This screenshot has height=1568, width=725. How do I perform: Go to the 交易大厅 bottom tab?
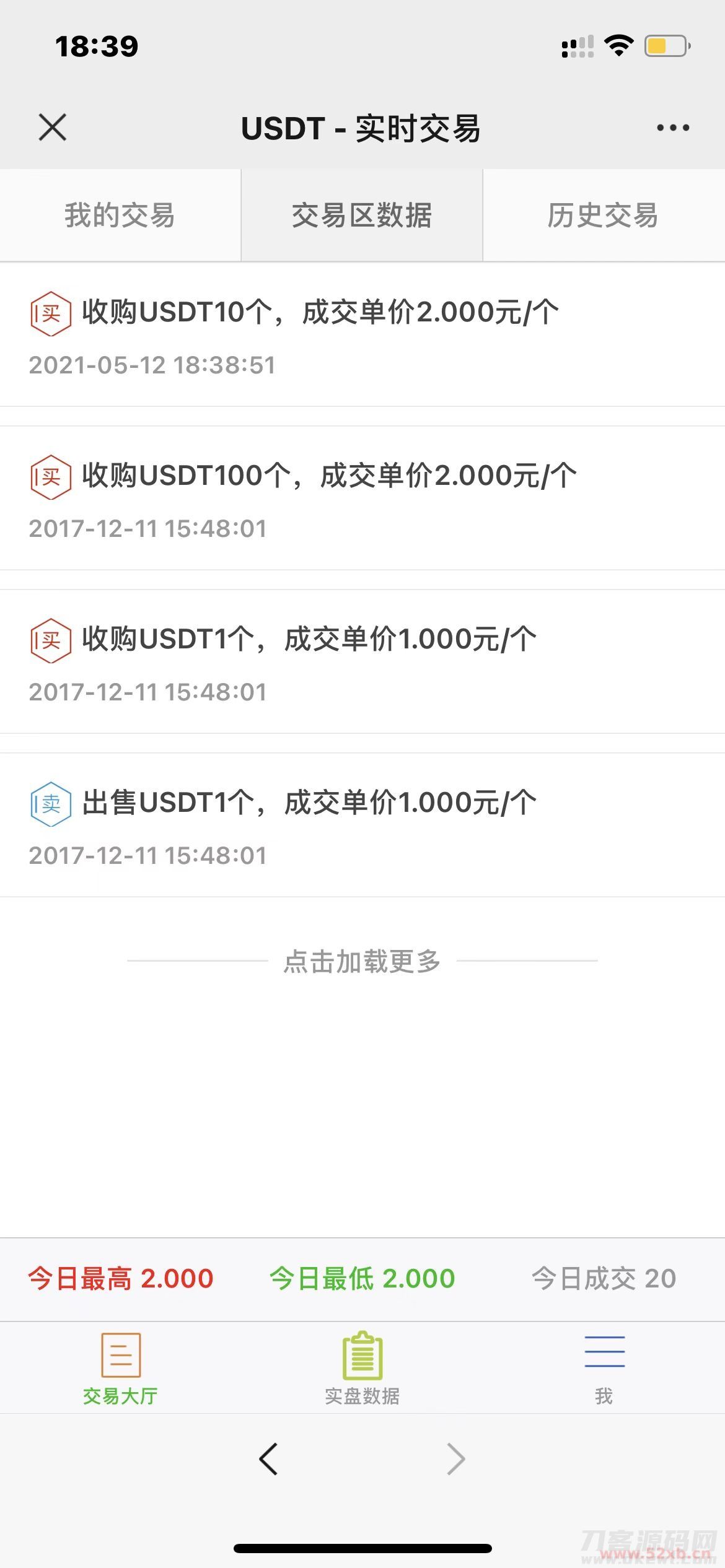pyautogui.click(x=120, y=1370)
